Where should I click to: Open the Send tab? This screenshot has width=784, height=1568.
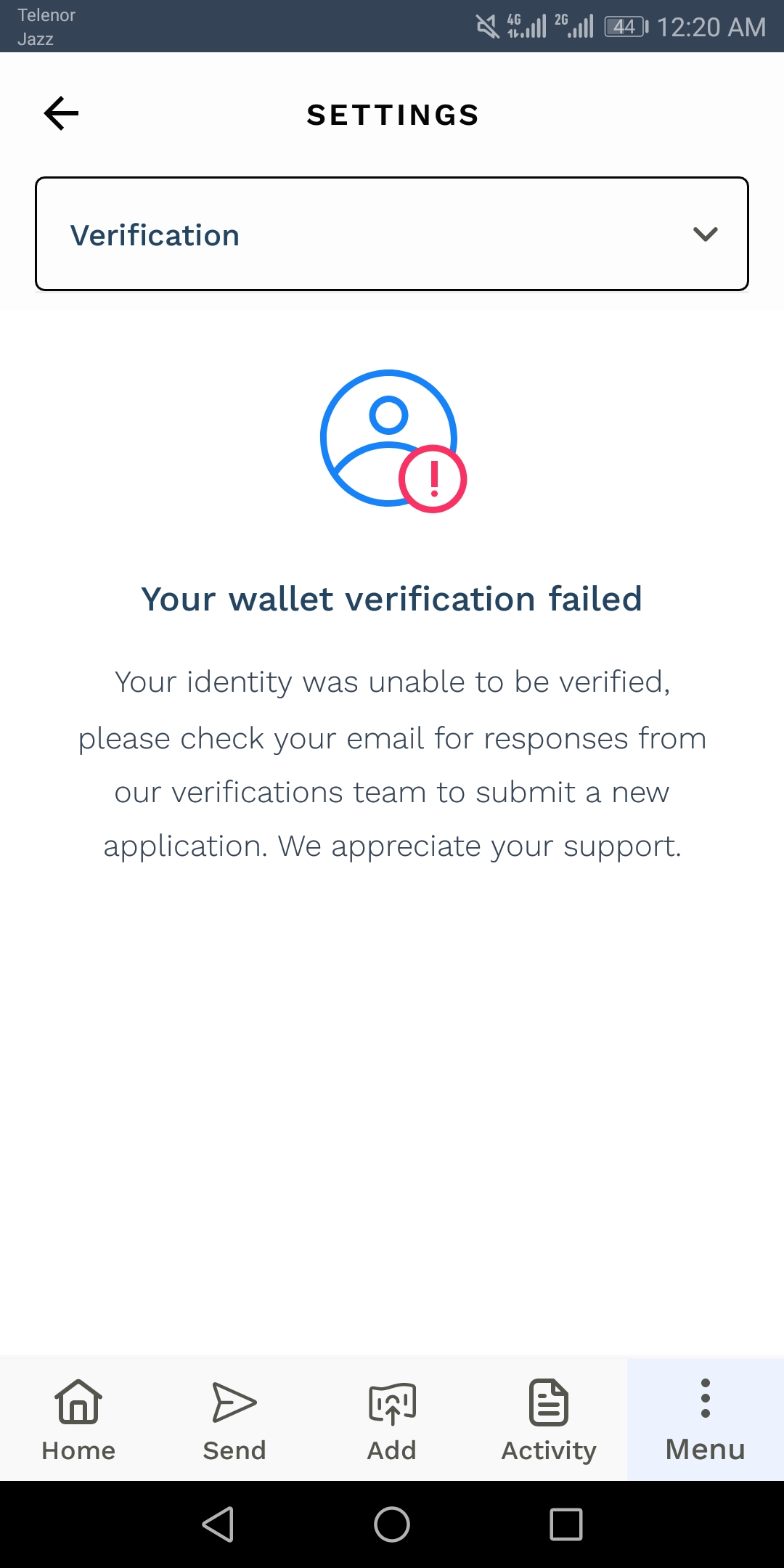pos(234,1420)
